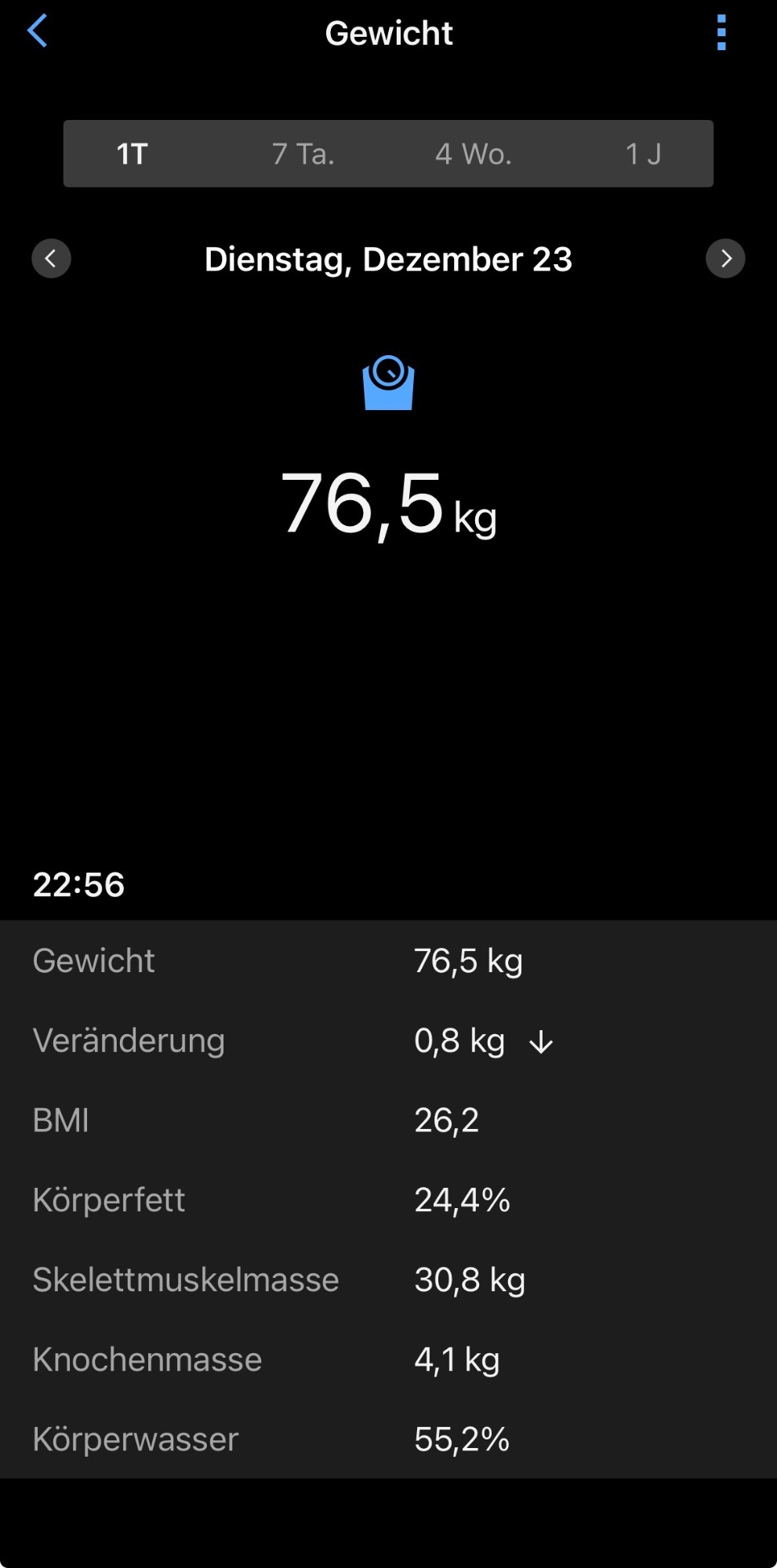The image size is (777, 1568).
Task: Select the 1T day view
Action: pos(133,154)
